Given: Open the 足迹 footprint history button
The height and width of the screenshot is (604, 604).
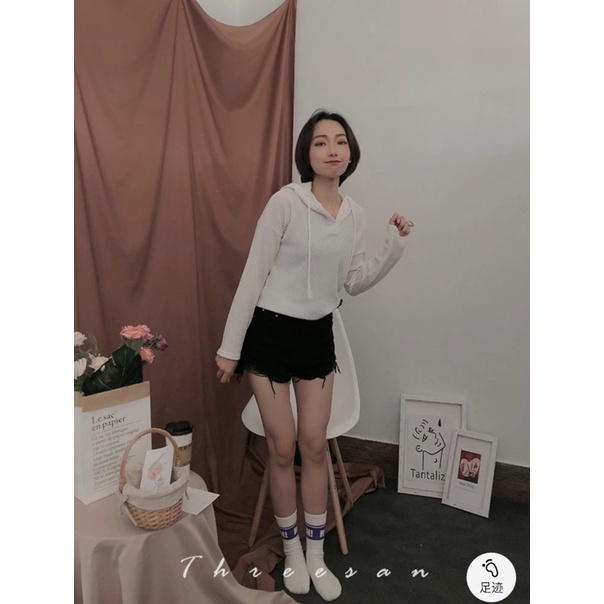Looking at the screenshot, I should (491, 577).
